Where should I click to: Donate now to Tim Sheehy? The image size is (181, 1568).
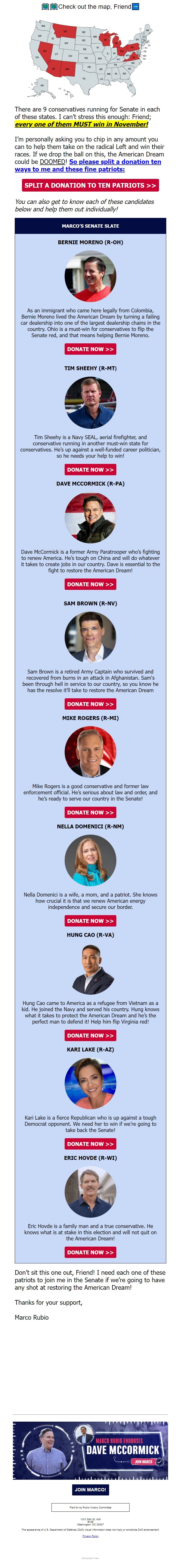90,470
